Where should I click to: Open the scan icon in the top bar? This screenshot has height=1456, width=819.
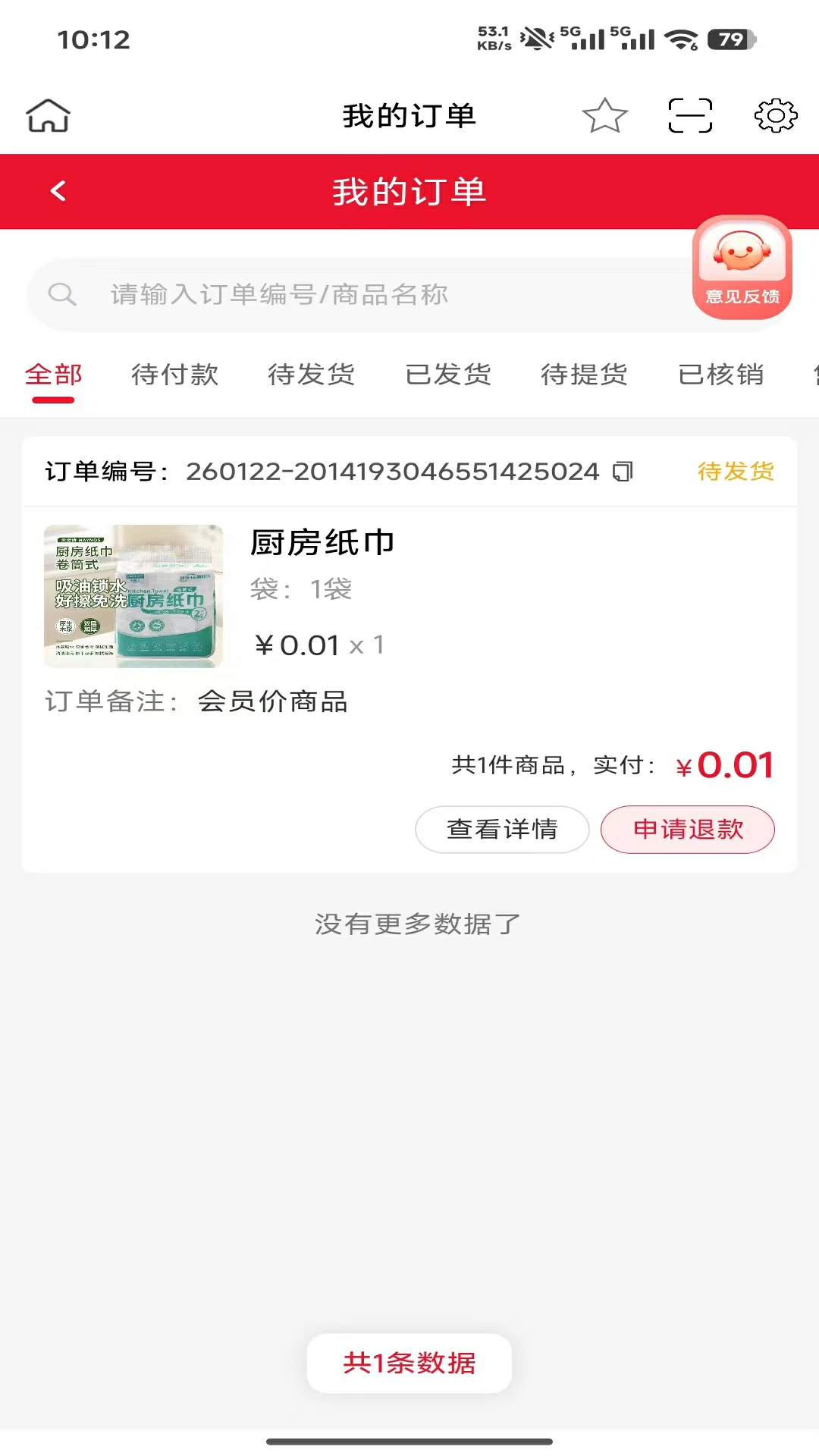690,115
